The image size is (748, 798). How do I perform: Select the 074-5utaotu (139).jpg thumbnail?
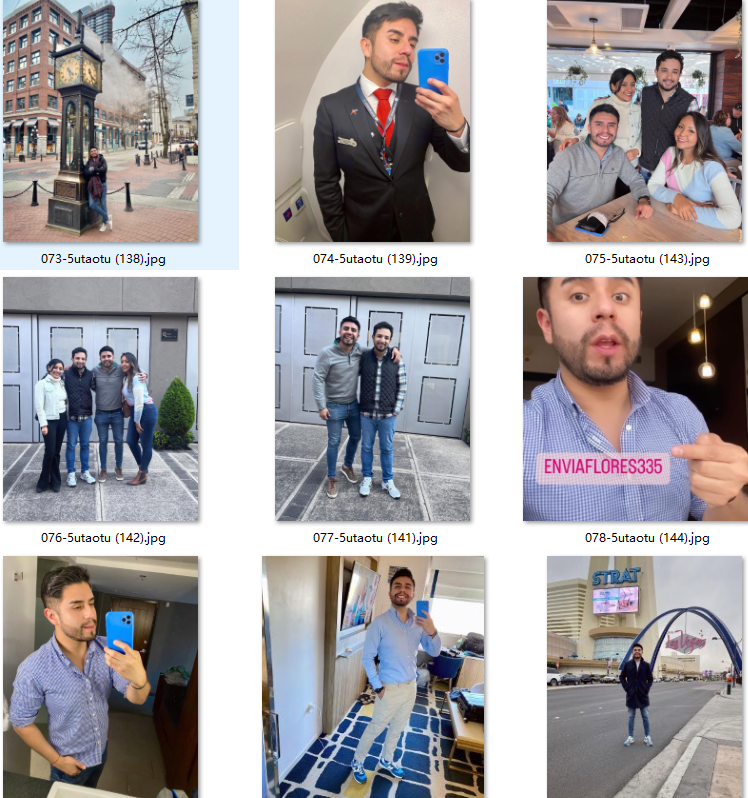(x=372, y=121)
